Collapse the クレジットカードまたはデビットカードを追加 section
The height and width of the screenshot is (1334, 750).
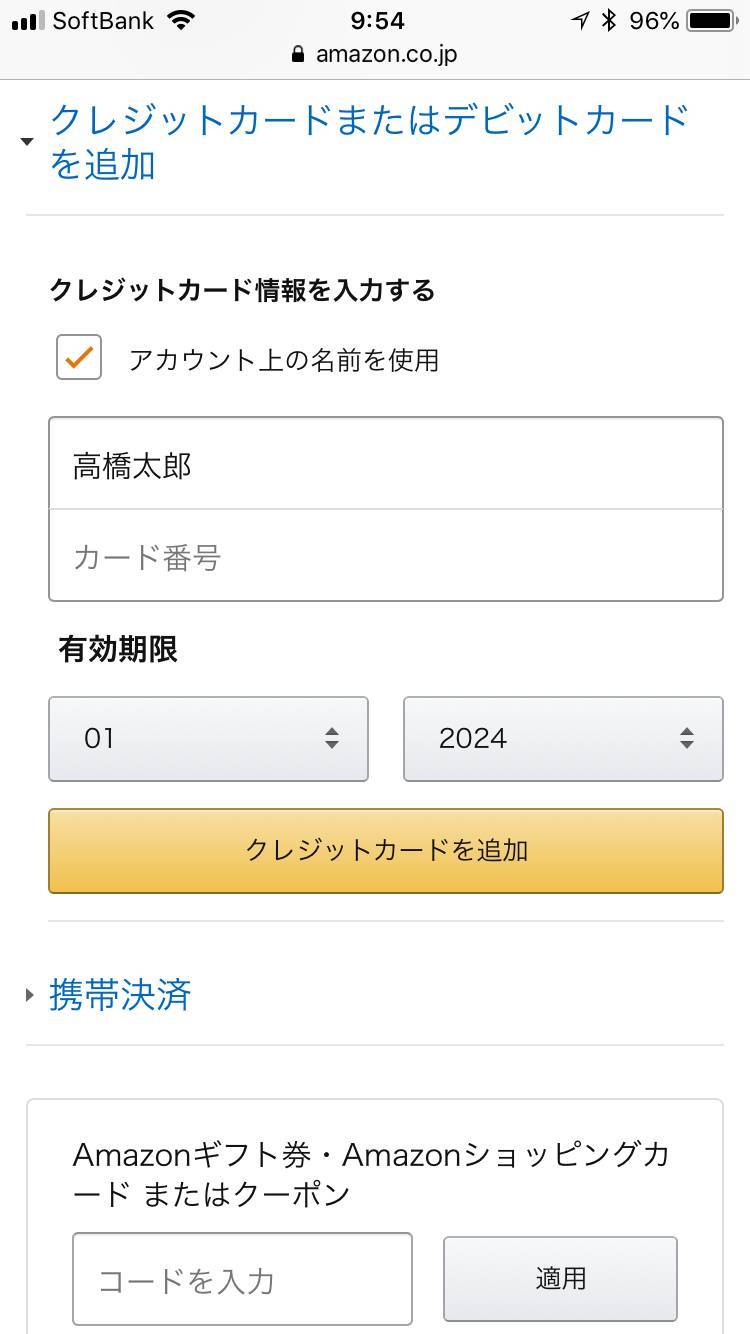(369, 141)
